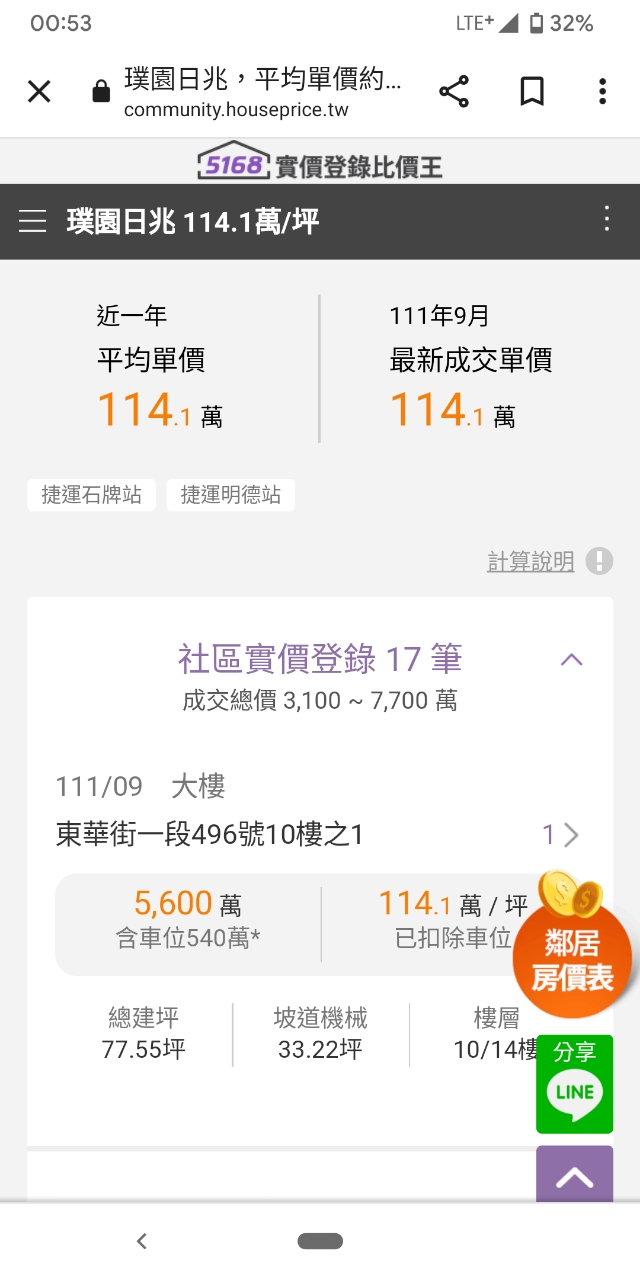
Task: Collapse the 社區實價登錄 17 筆 section
Action: pos(571,660)
